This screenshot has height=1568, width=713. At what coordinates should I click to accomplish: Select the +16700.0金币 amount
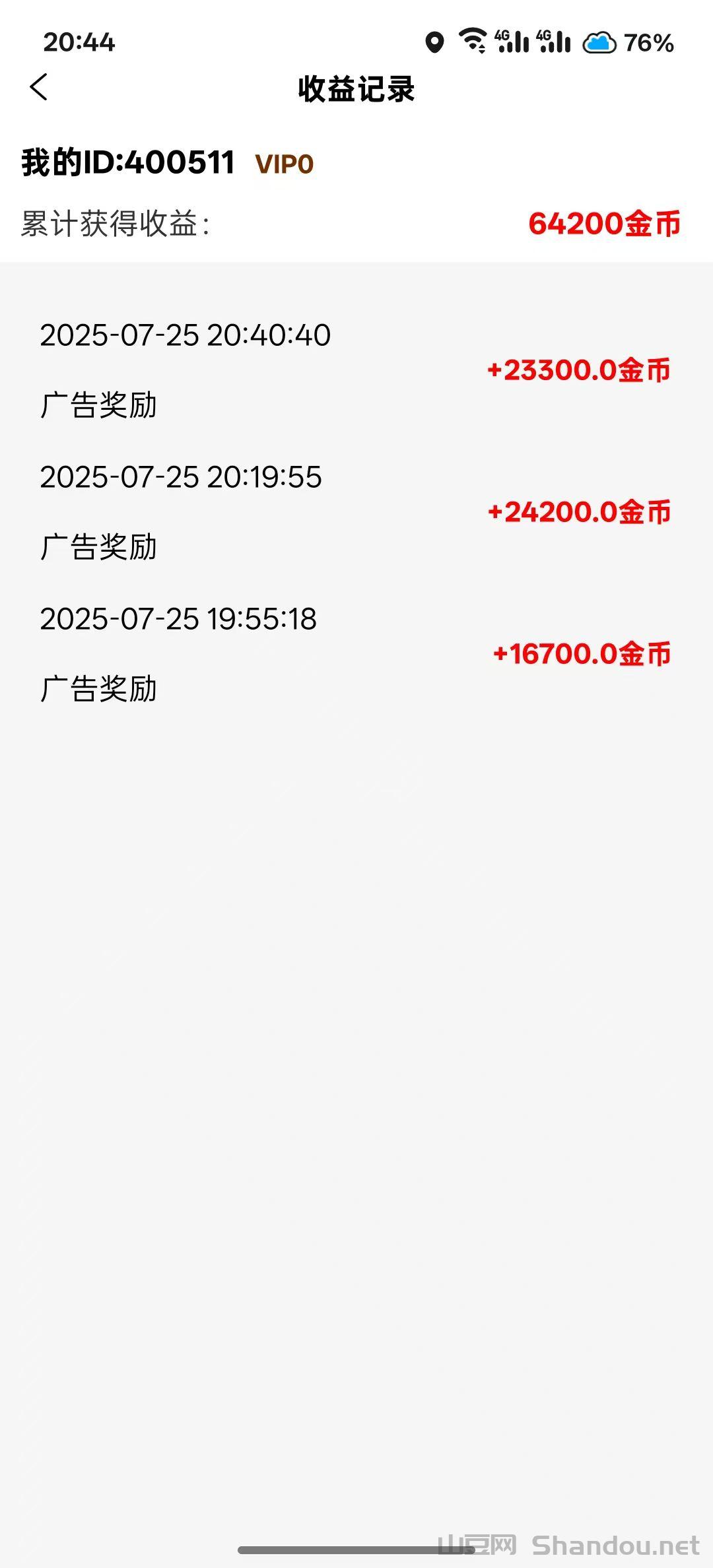583,655
